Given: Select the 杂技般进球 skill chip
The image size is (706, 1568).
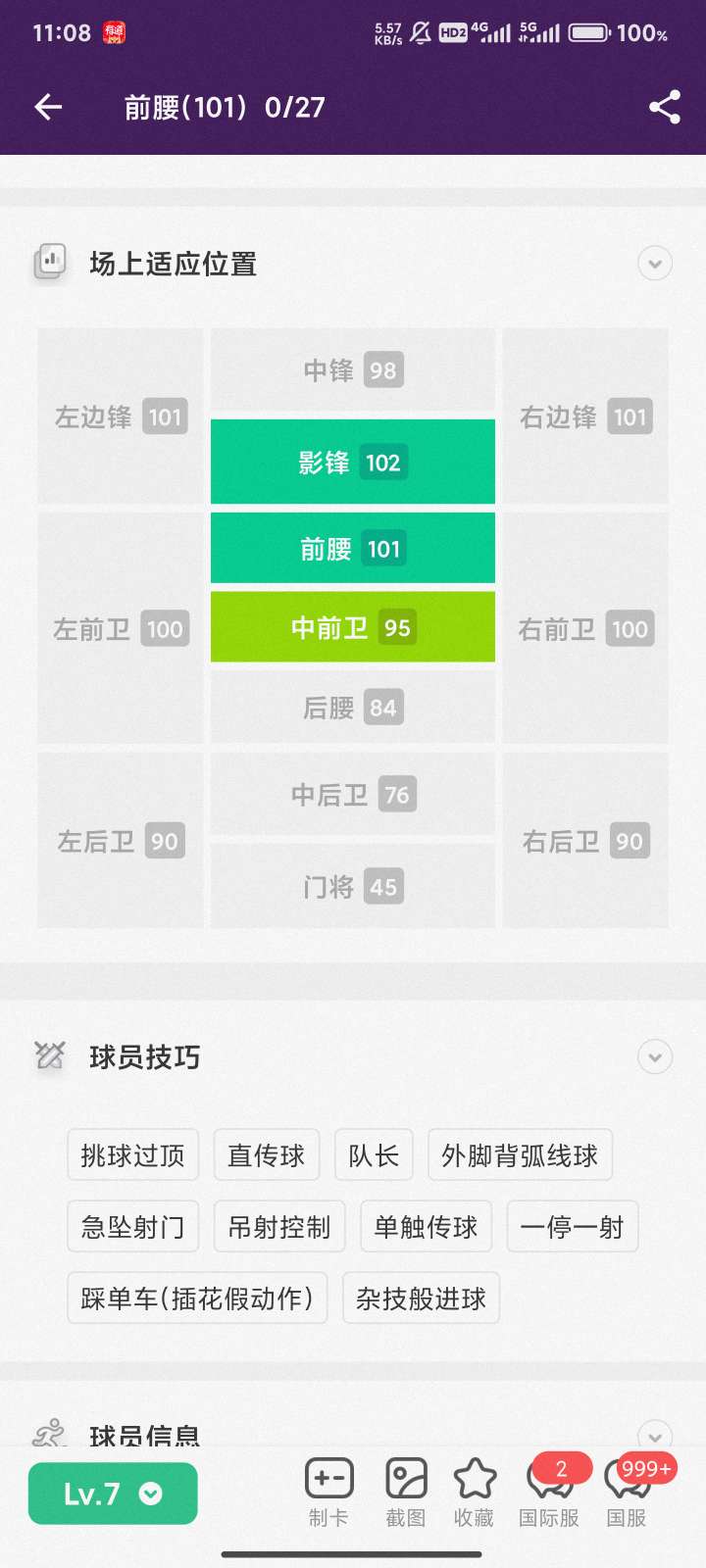Looking at the screenshot, I should coord(421,1298).
